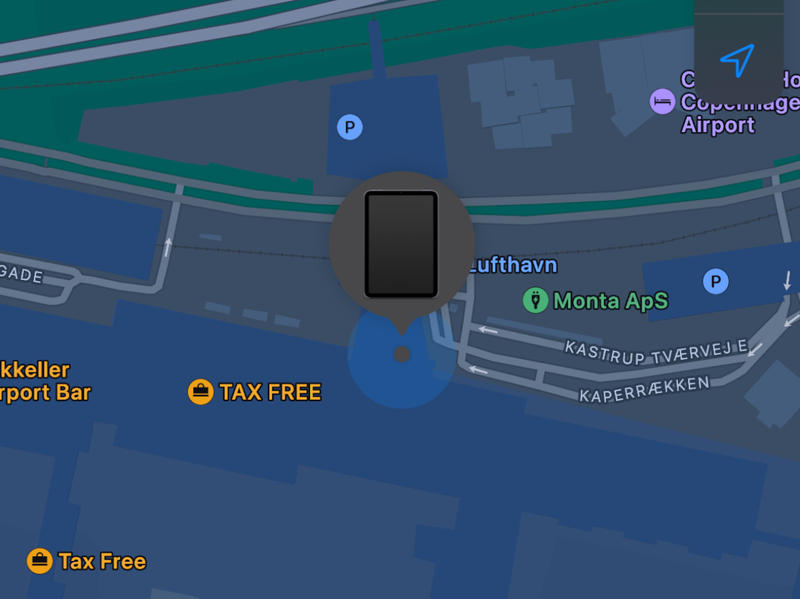
Task: Select the Copenhagen Airport hotel marker
Action: [662, 101]
